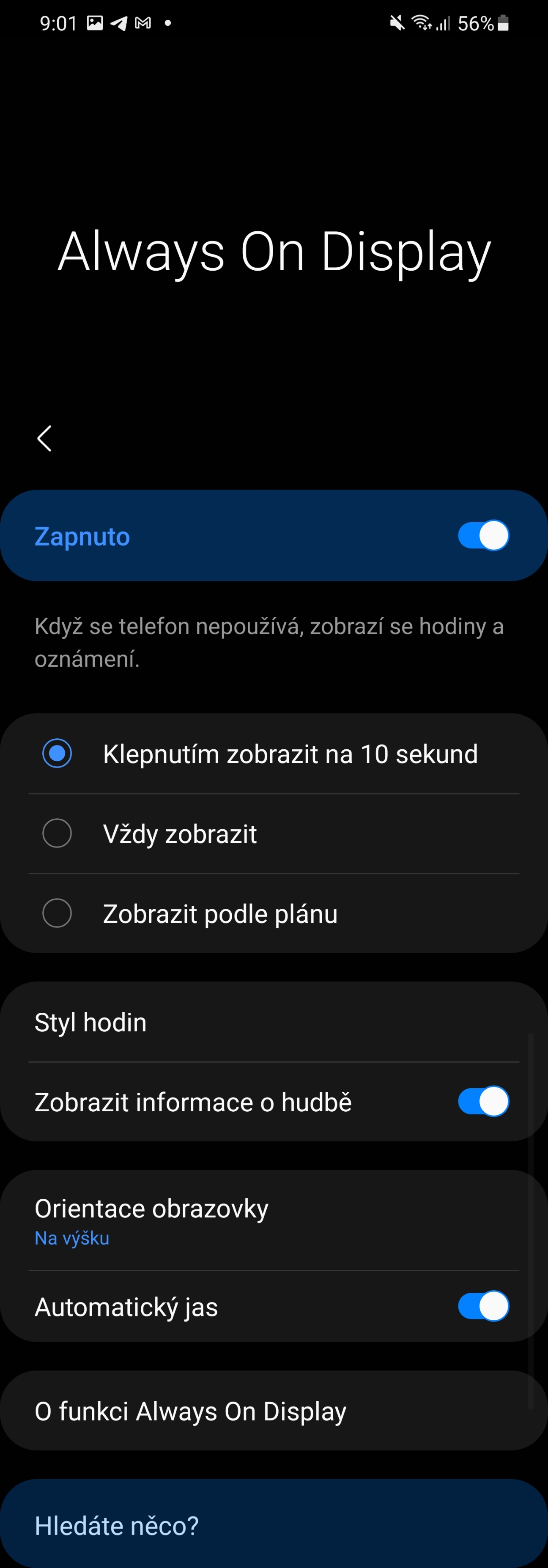Tap the clock showing 9:01
The width and height of the screenshot is (548, 1568).
click(58, 22)
